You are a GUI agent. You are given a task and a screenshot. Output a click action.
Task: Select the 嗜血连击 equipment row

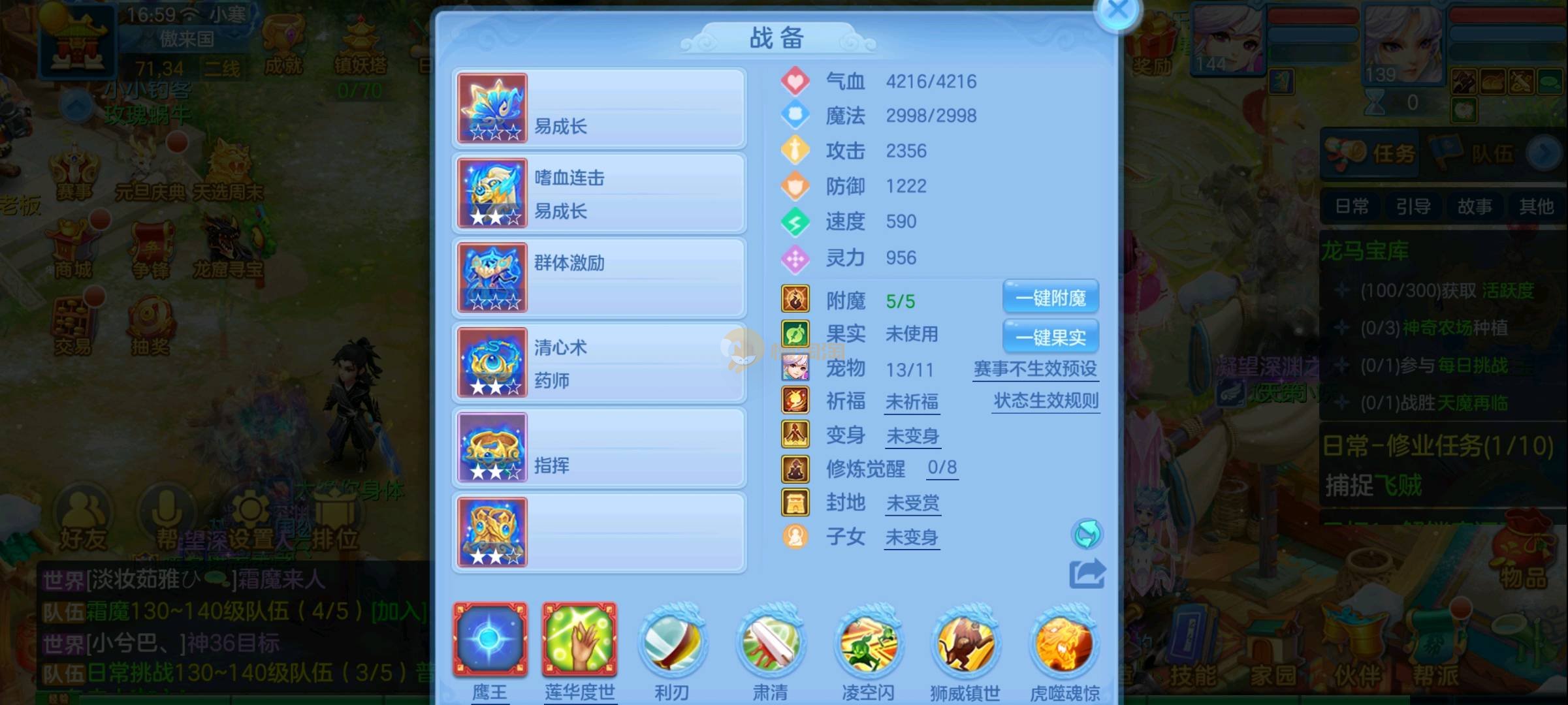pos(599,194)
